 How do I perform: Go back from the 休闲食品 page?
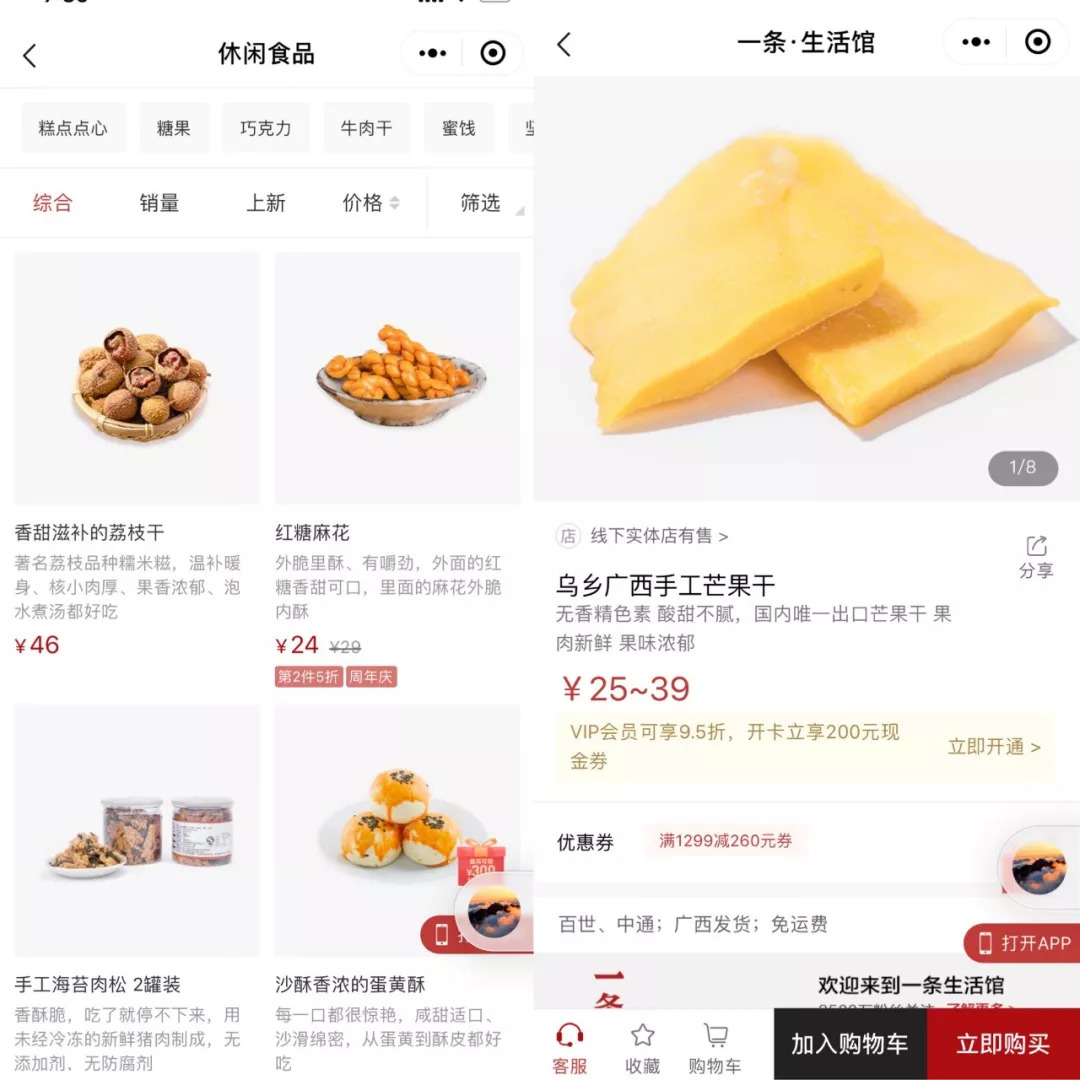coord(30,56)
